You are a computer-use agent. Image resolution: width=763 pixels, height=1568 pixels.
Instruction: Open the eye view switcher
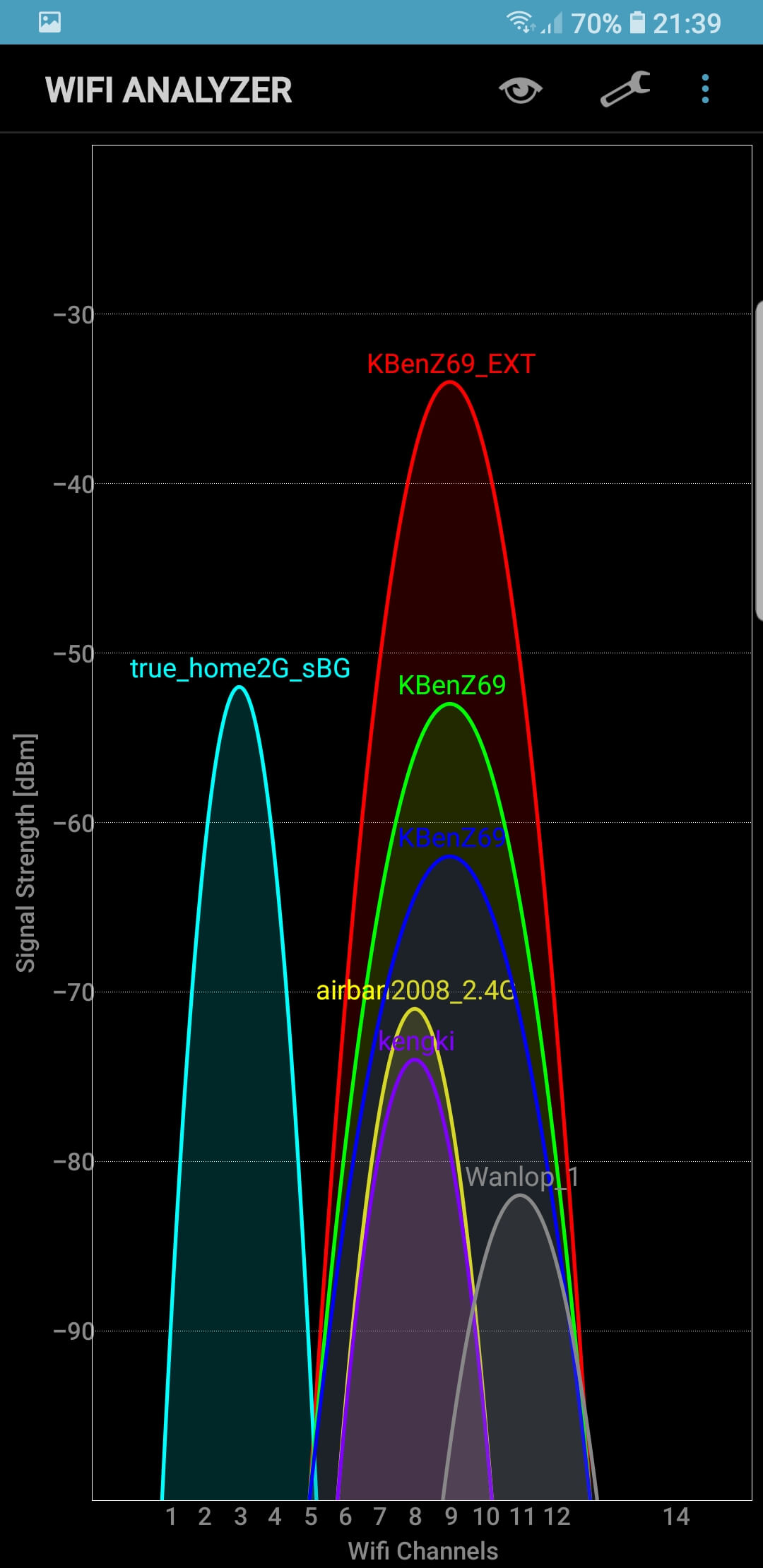tap(521, 90)
